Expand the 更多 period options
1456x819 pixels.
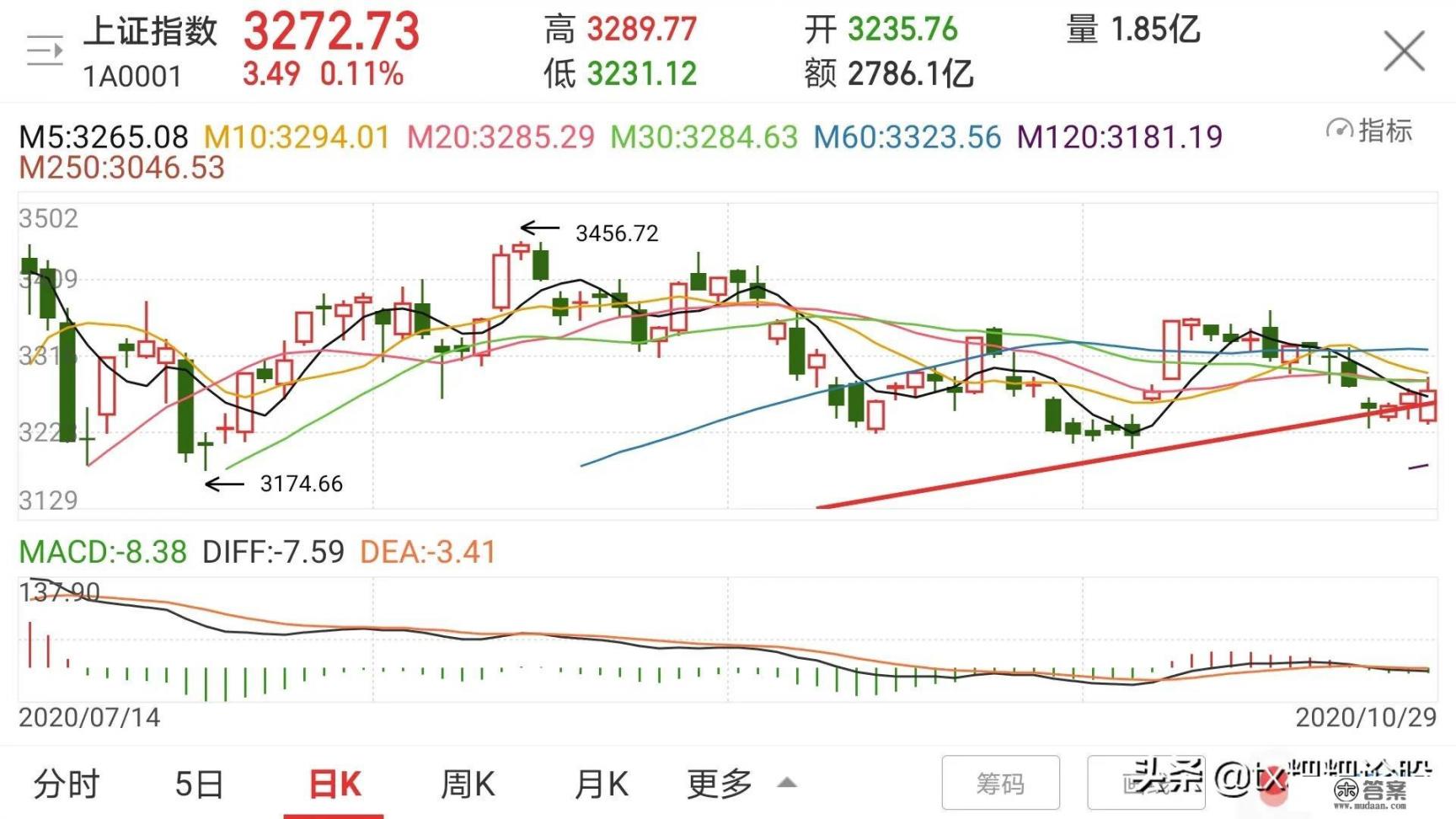click(740, 784)
